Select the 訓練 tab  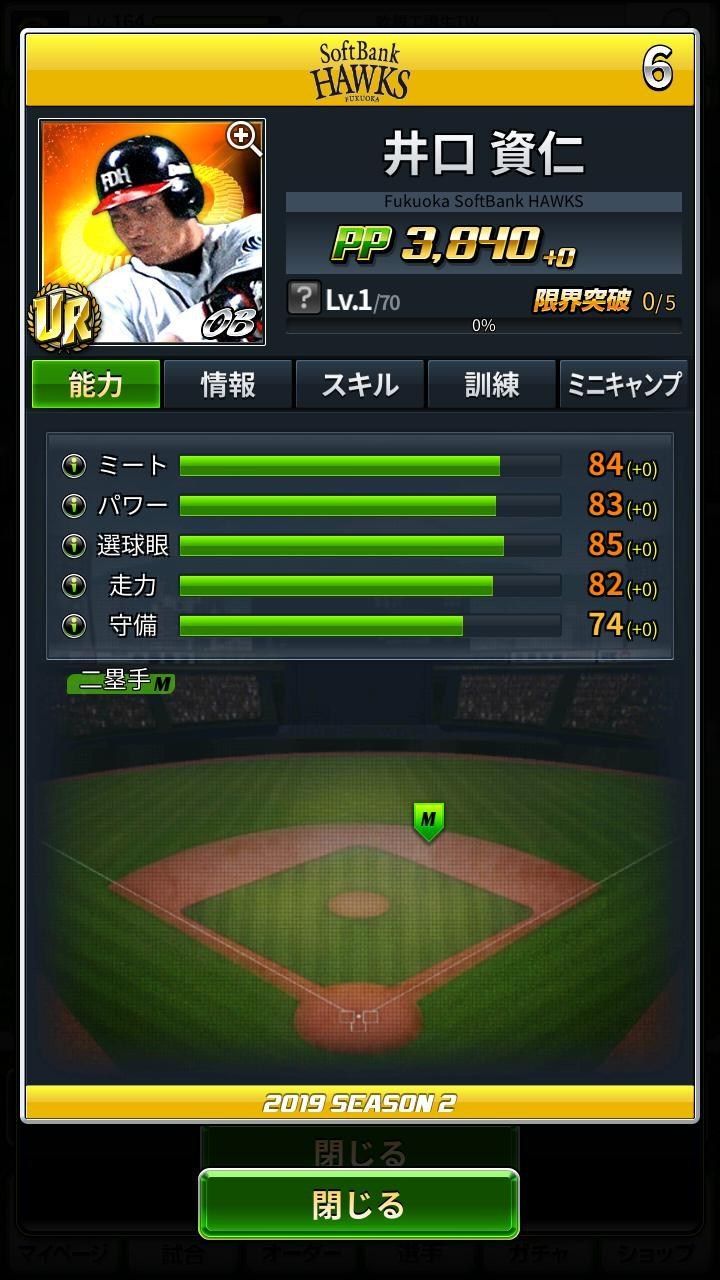492,384
